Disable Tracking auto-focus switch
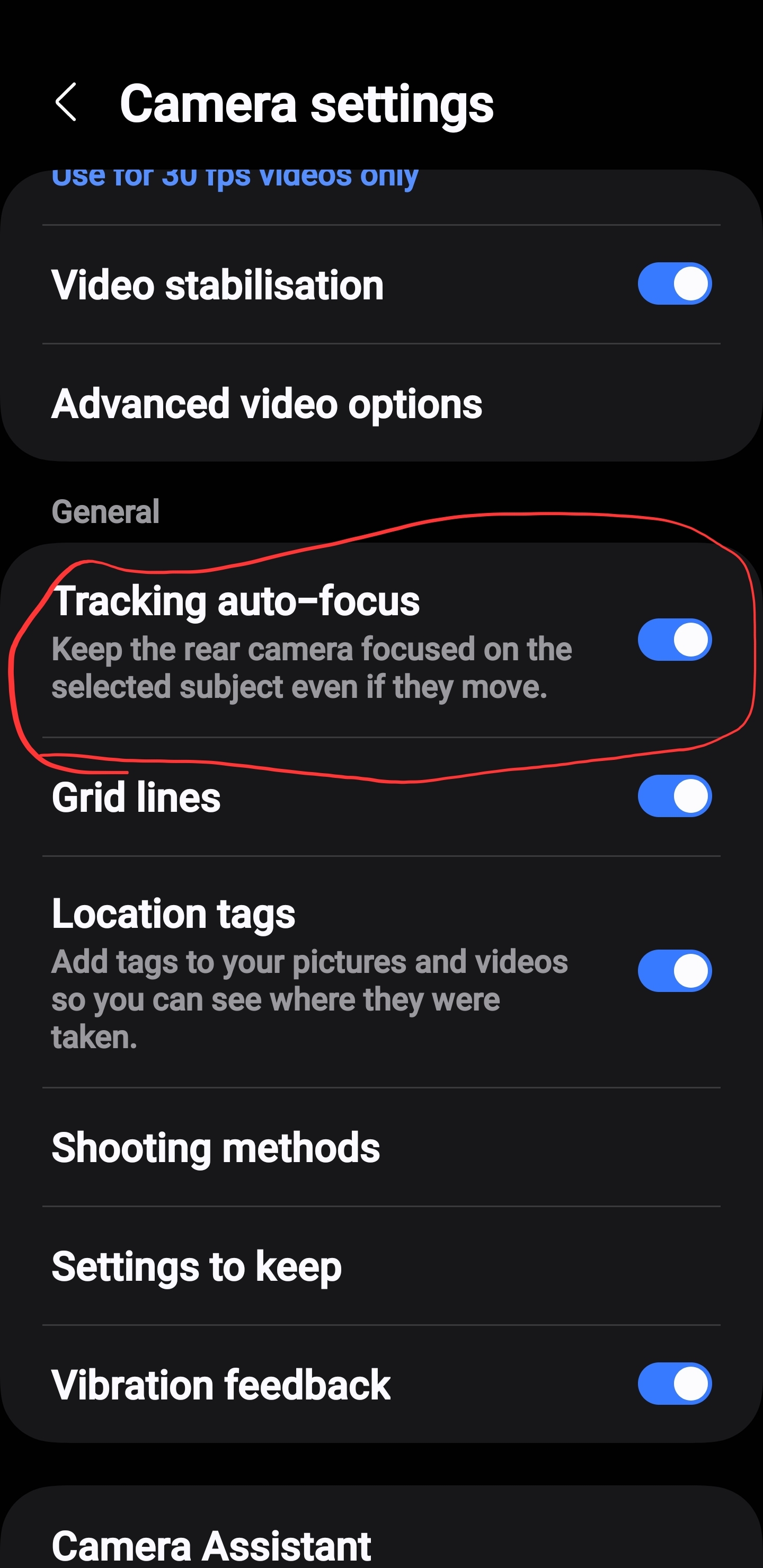Screen dimensions: 763x1568 [x=674, y=640]
